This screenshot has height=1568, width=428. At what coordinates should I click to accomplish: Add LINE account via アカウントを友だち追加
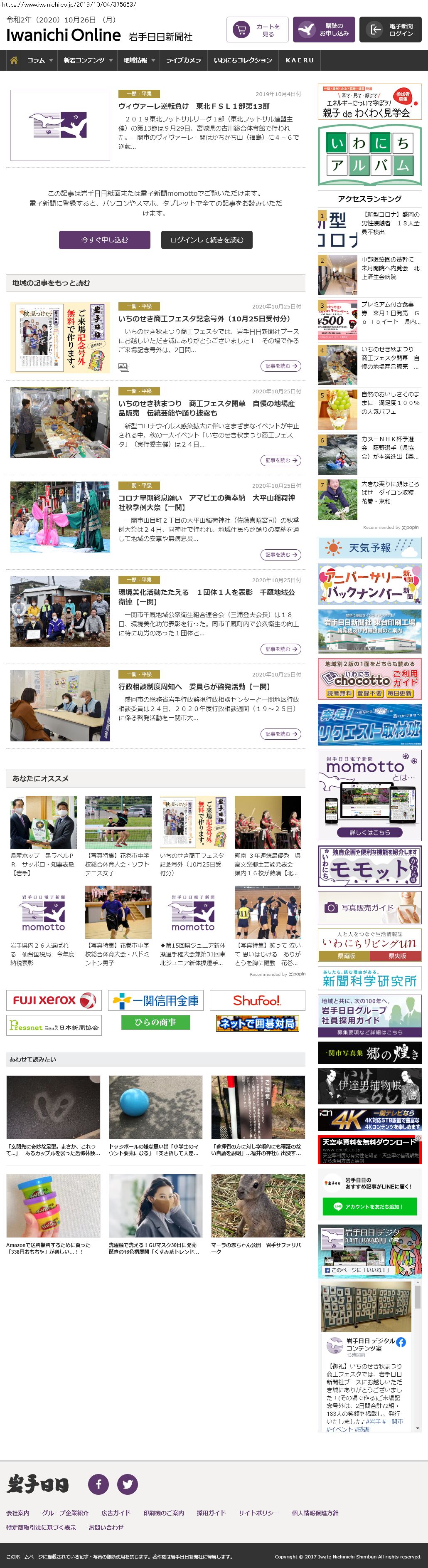click(x=369, y=1205)
